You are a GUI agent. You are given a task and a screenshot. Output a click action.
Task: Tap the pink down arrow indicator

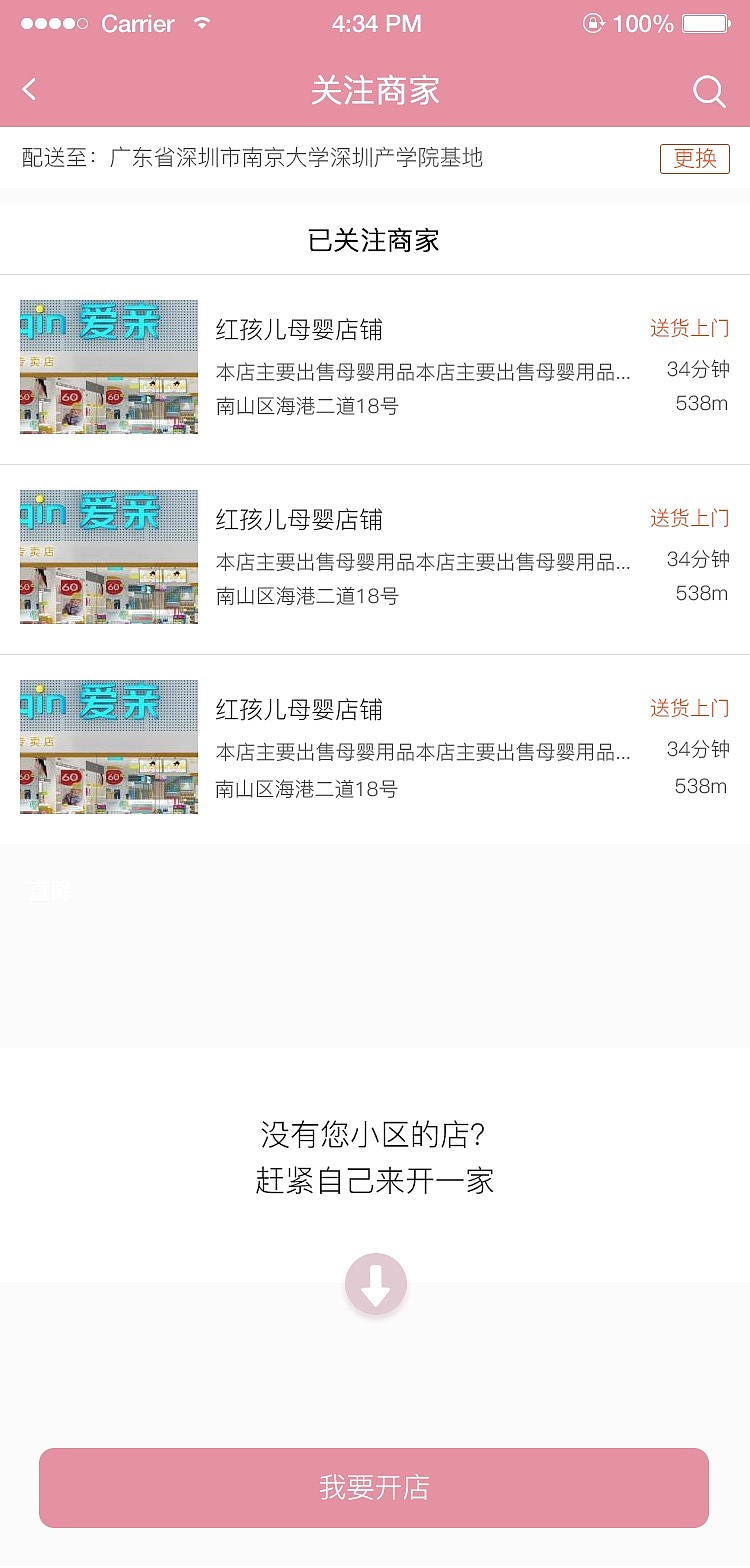pyautogui.click(x=375, y=1284)
